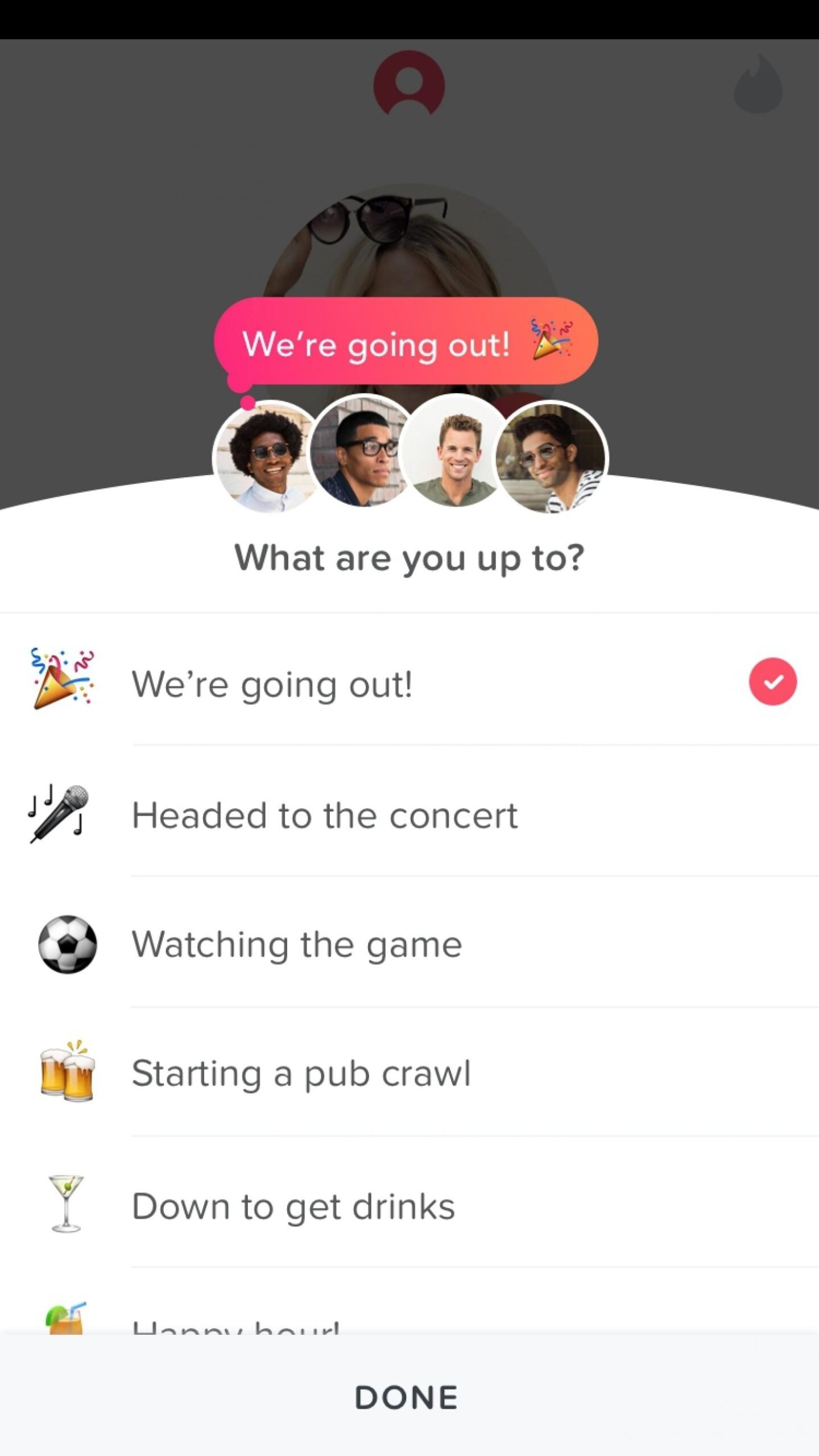Choose "Headed to the concert" option
819x1456 pixels.
tap(324, 815)
